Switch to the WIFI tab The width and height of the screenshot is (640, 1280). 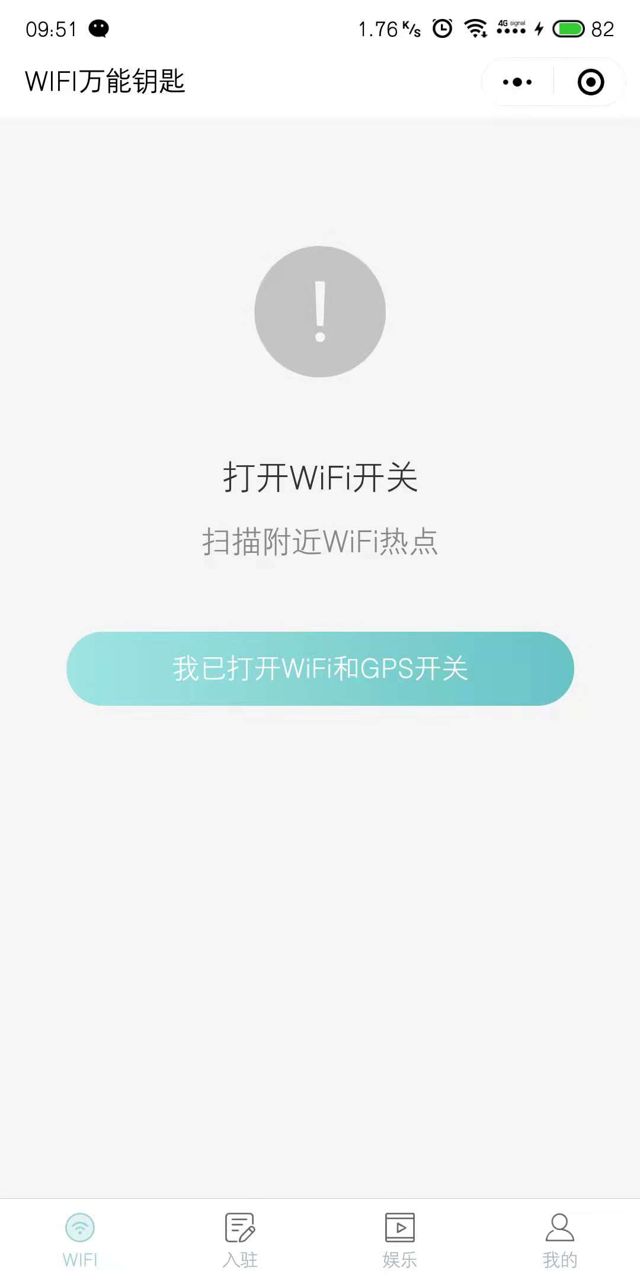click(80, 1238)
